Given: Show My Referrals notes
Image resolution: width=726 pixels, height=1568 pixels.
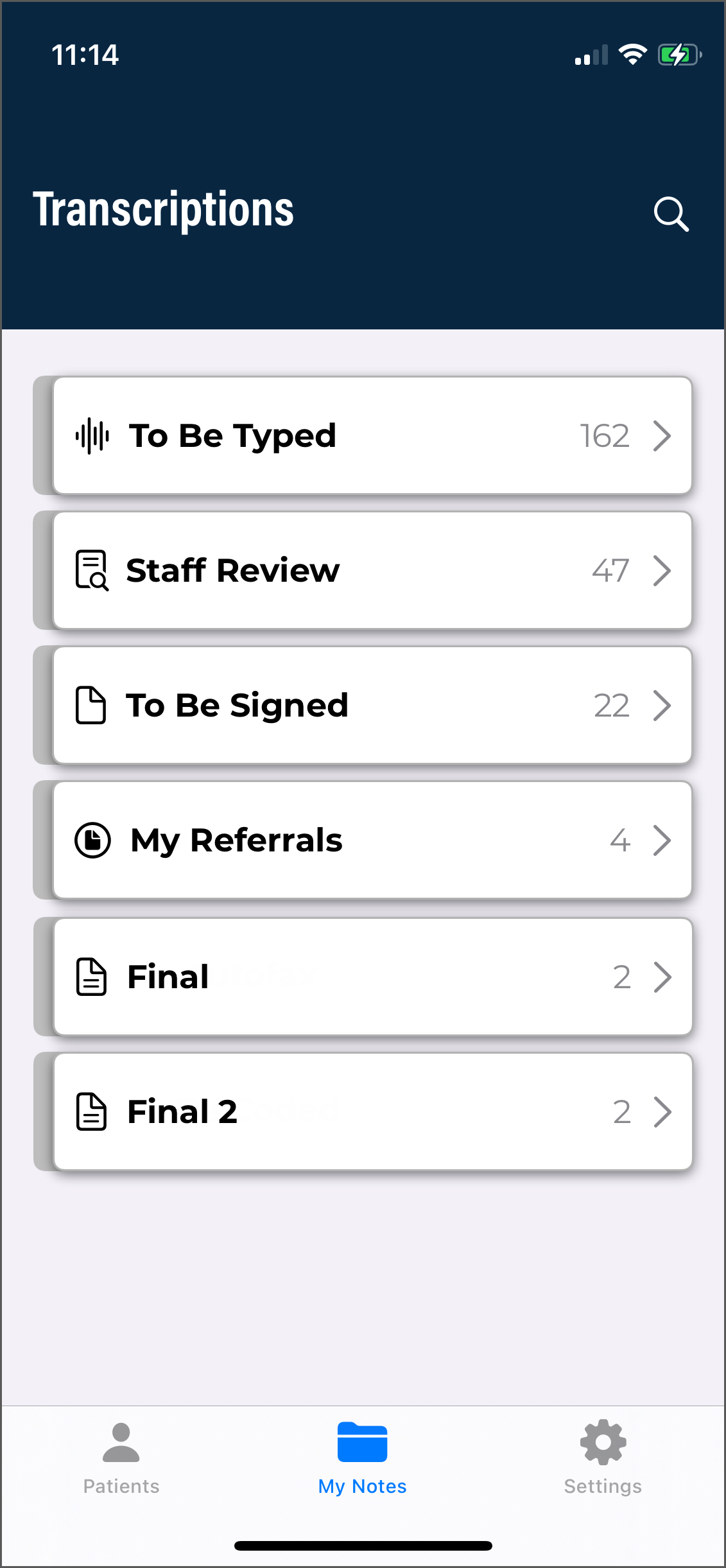Looking at the screenshot, I should click(372, 841).
